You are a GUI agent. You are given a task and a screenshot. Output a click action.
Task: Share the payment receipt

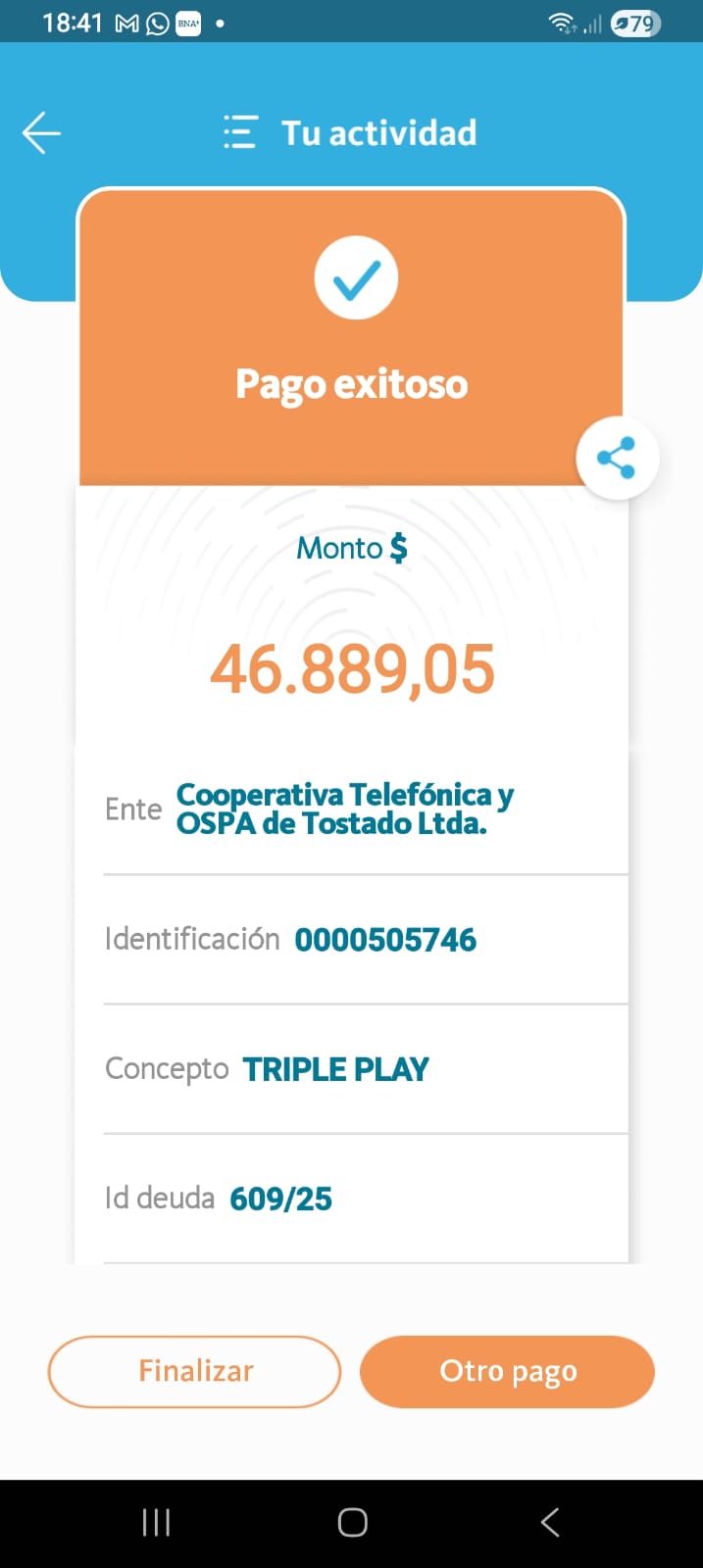[x=617, y=458]
